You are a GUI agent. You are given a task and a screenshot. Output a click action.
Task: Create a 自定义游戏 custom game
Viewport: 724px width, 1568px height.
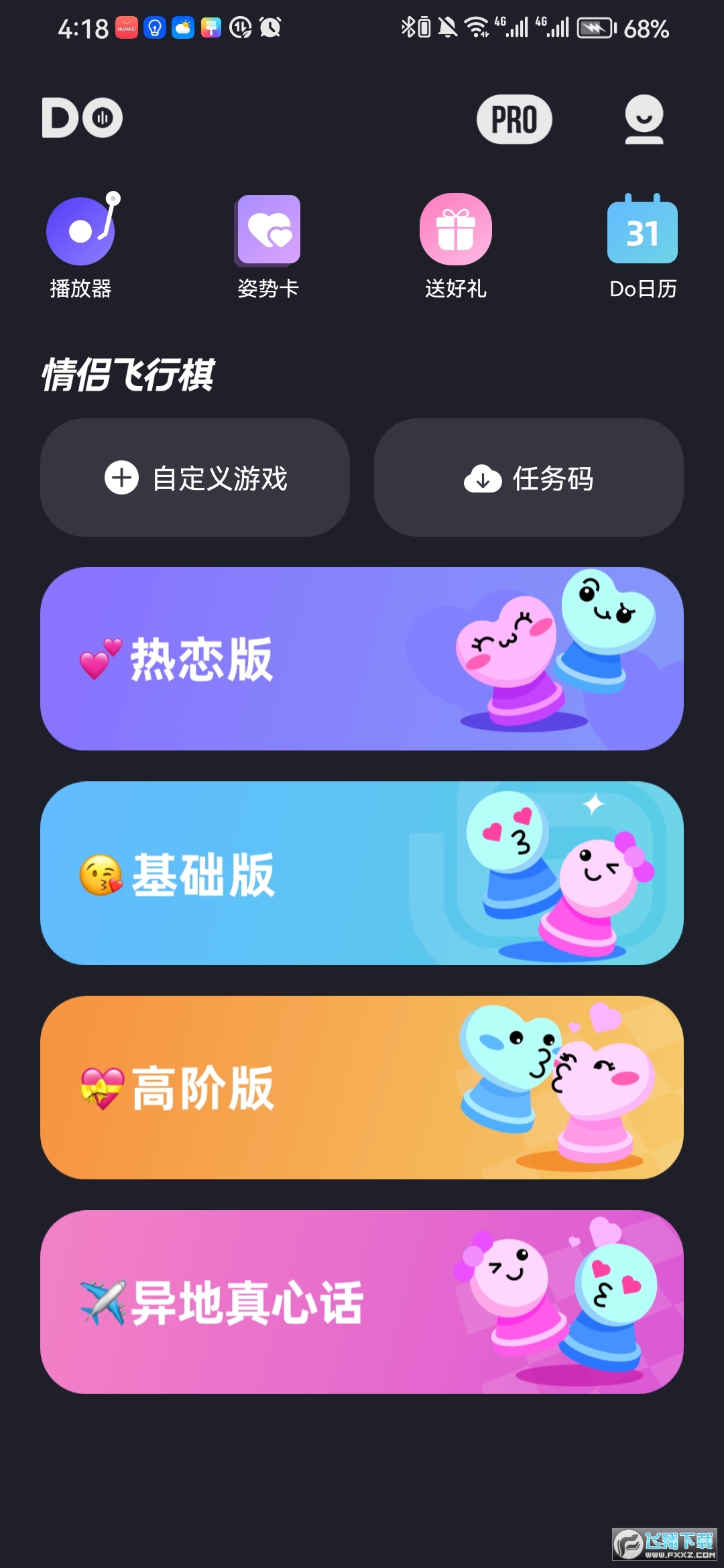195,478
